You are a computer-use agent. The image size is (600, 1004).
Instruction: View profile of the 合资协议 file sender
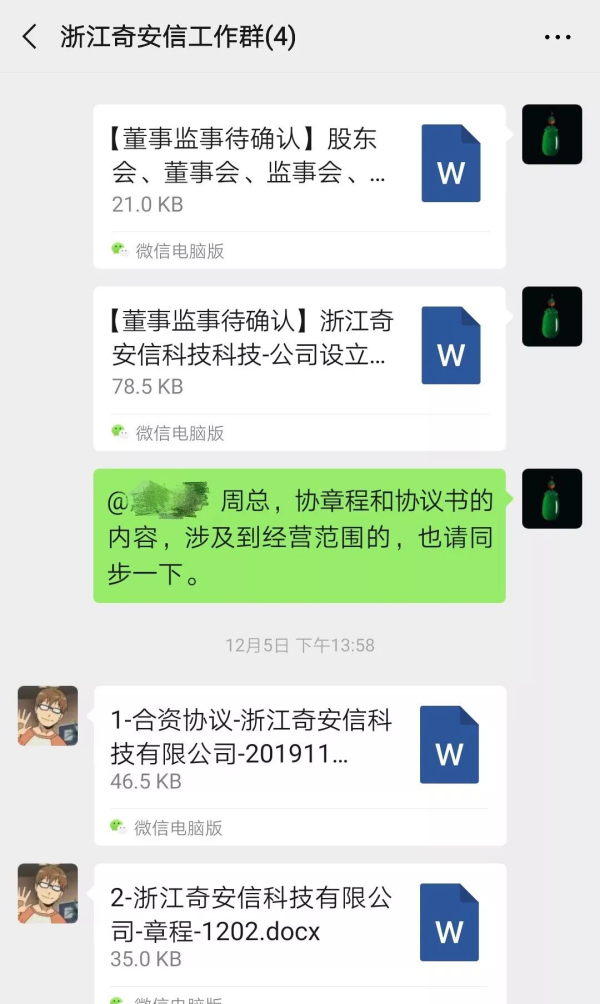pyautogui.click(x=48, y=716)
